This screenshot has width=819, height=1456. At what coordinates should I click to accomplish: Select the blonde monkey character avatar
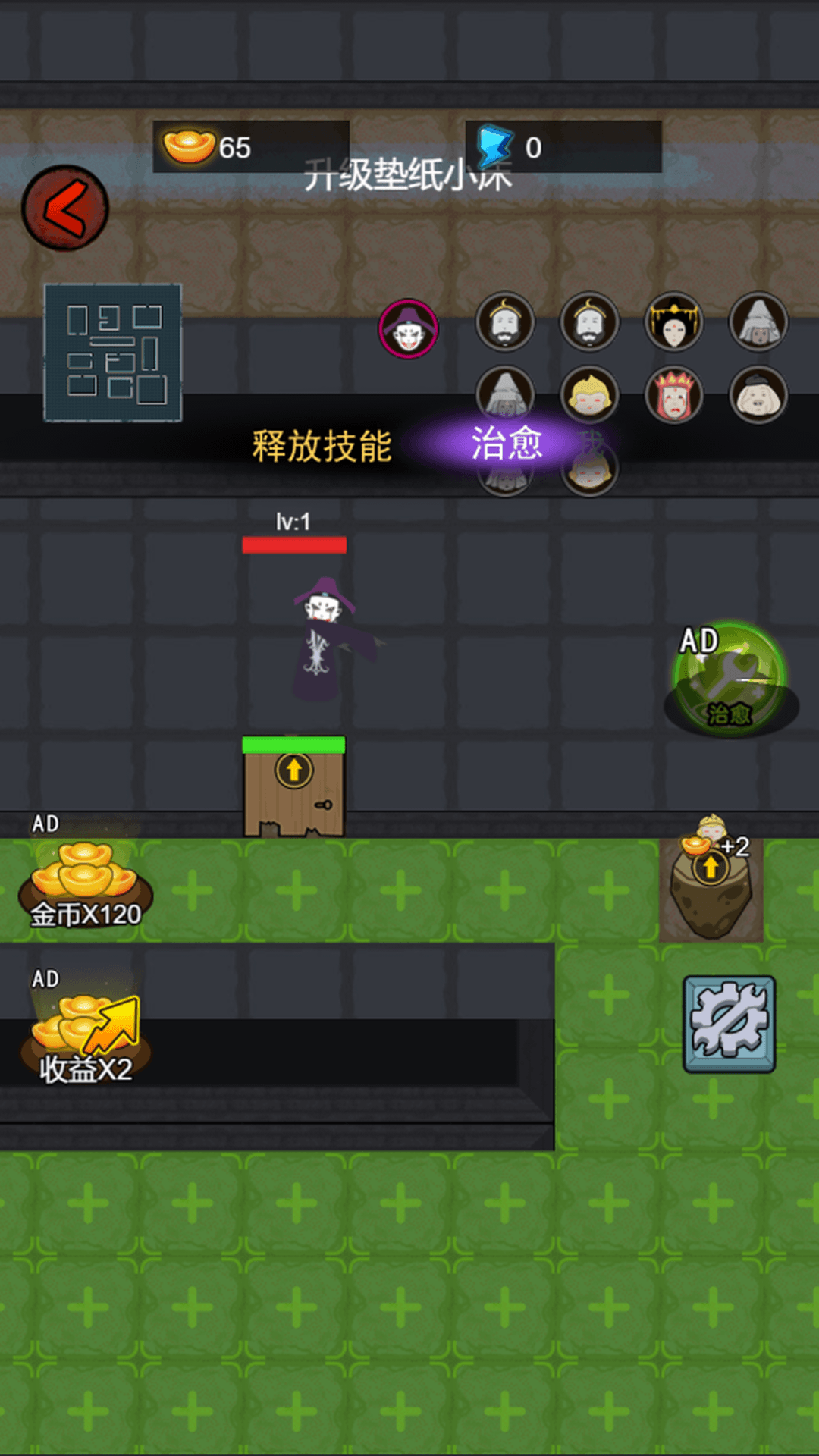tap(590, 395)
